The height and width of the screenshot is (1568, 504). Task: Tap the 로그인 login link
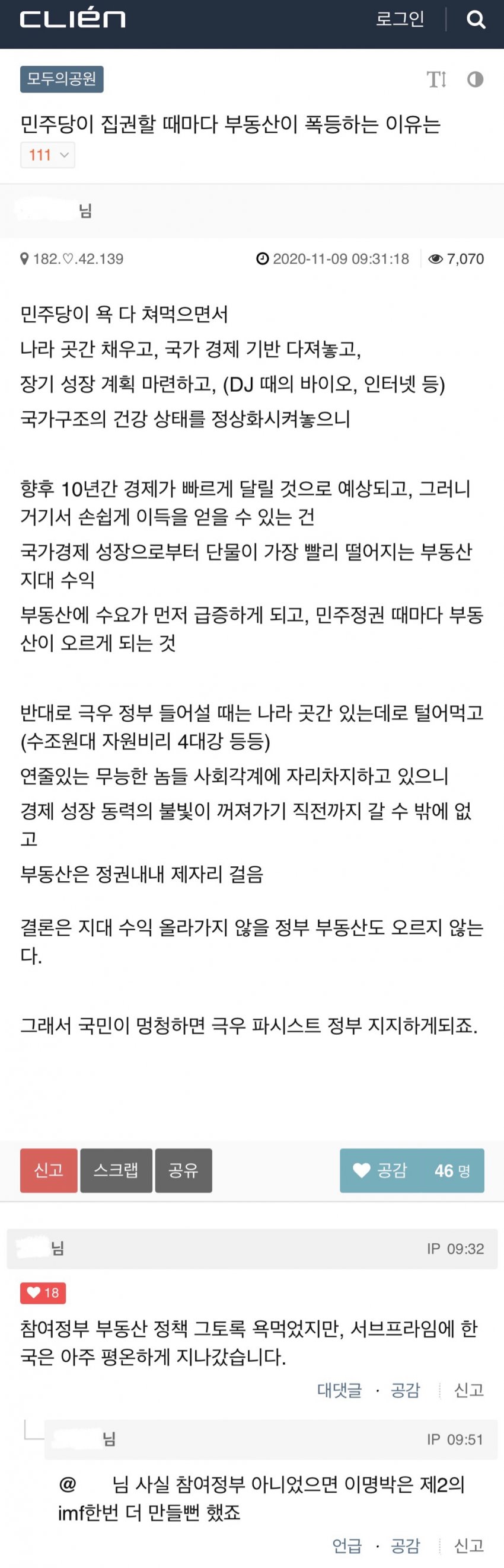400,20
